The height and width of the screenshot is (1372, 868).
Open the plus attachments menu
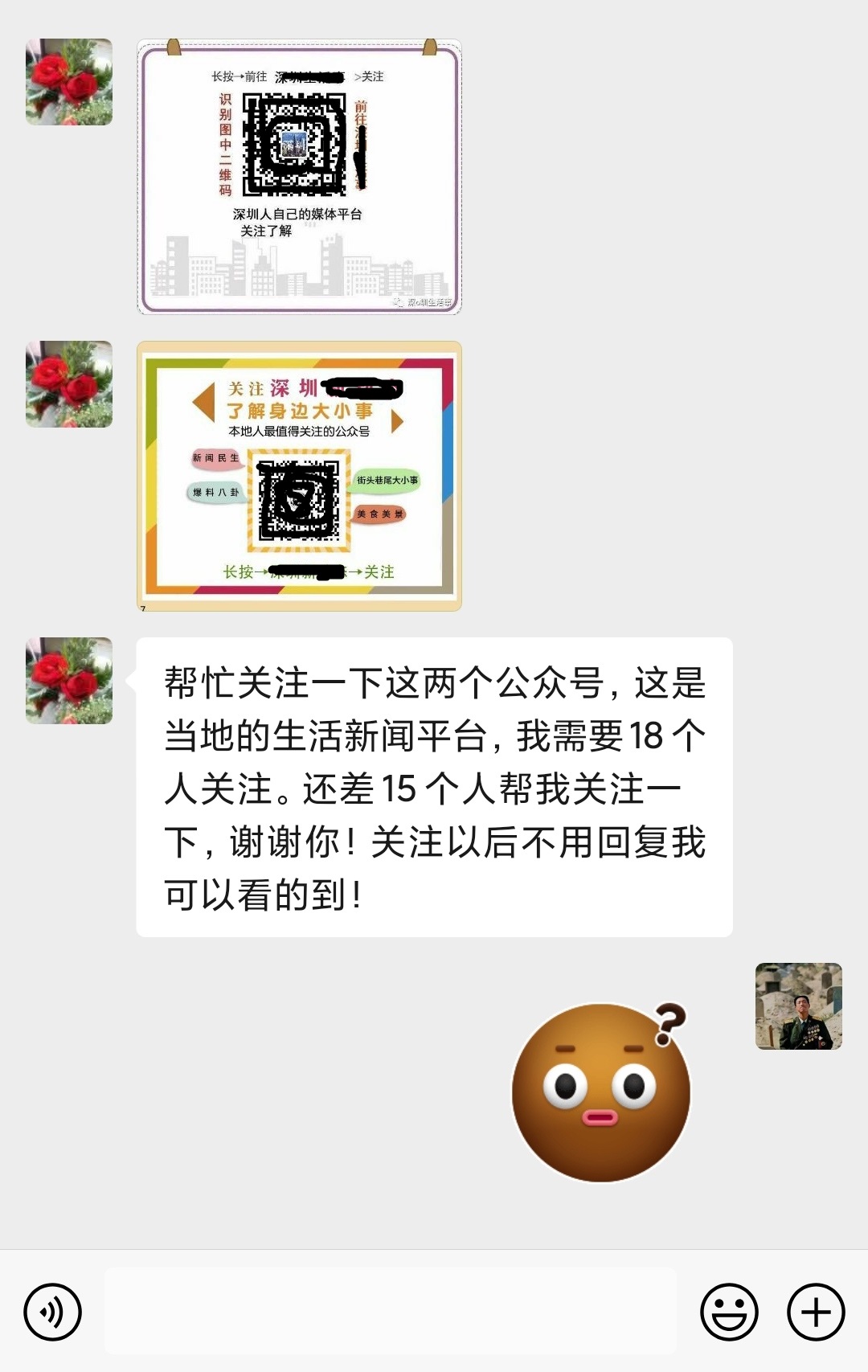point(815,1312)
